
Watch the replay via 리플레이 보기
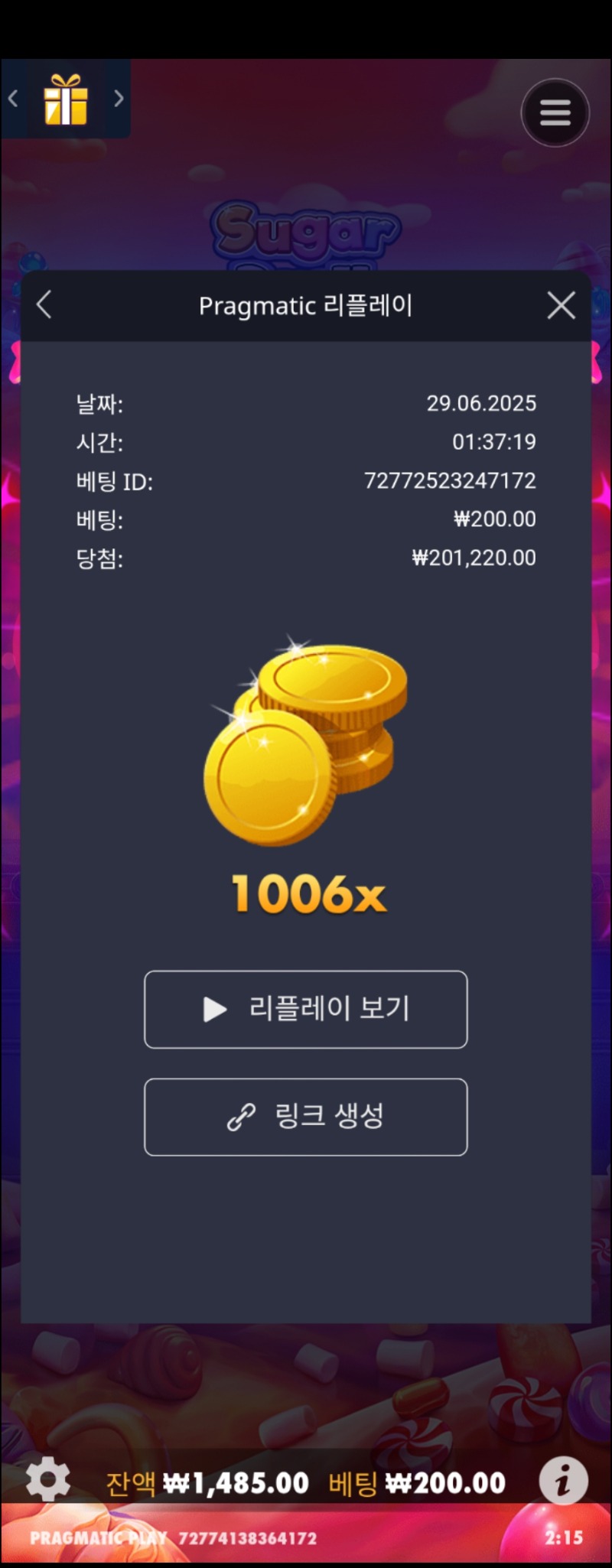click(305, 1009)
